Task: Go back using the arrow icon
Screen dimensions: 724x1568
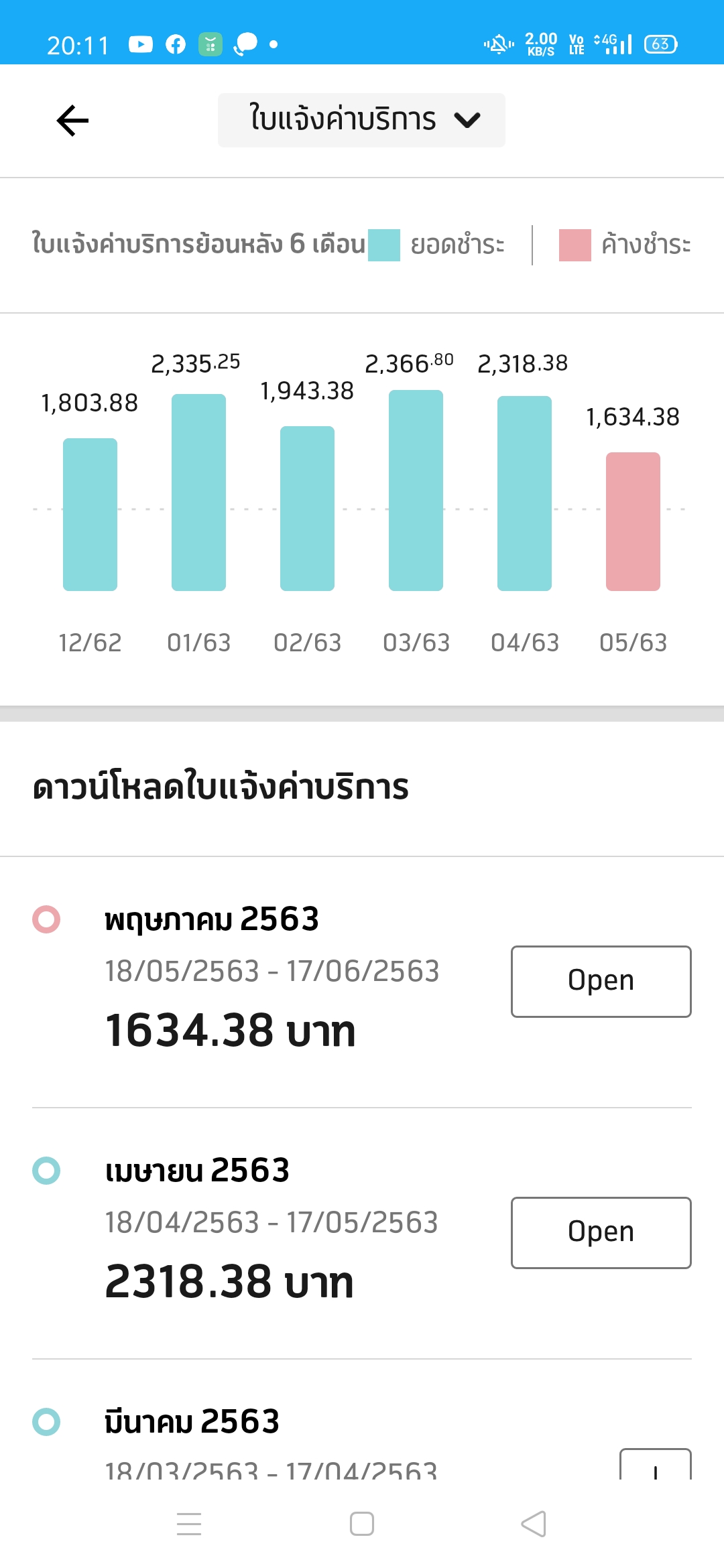Action: (72, 121)
